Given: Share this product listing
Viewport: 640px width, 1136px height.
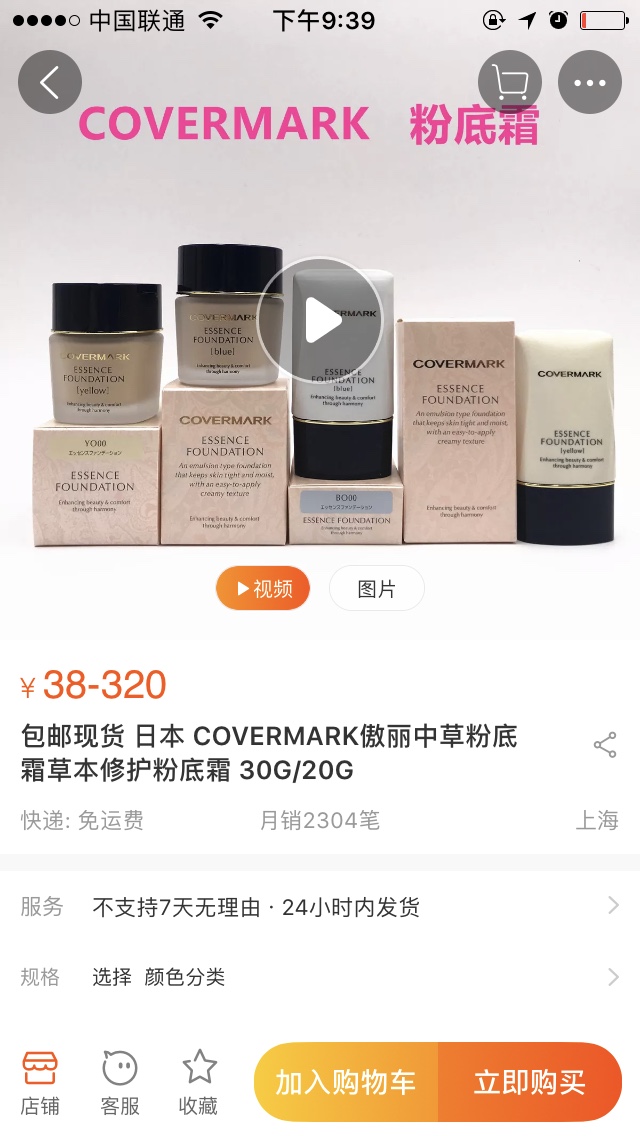Looking at the screenshot, I should pyautogui.click(x=604, y=745).
